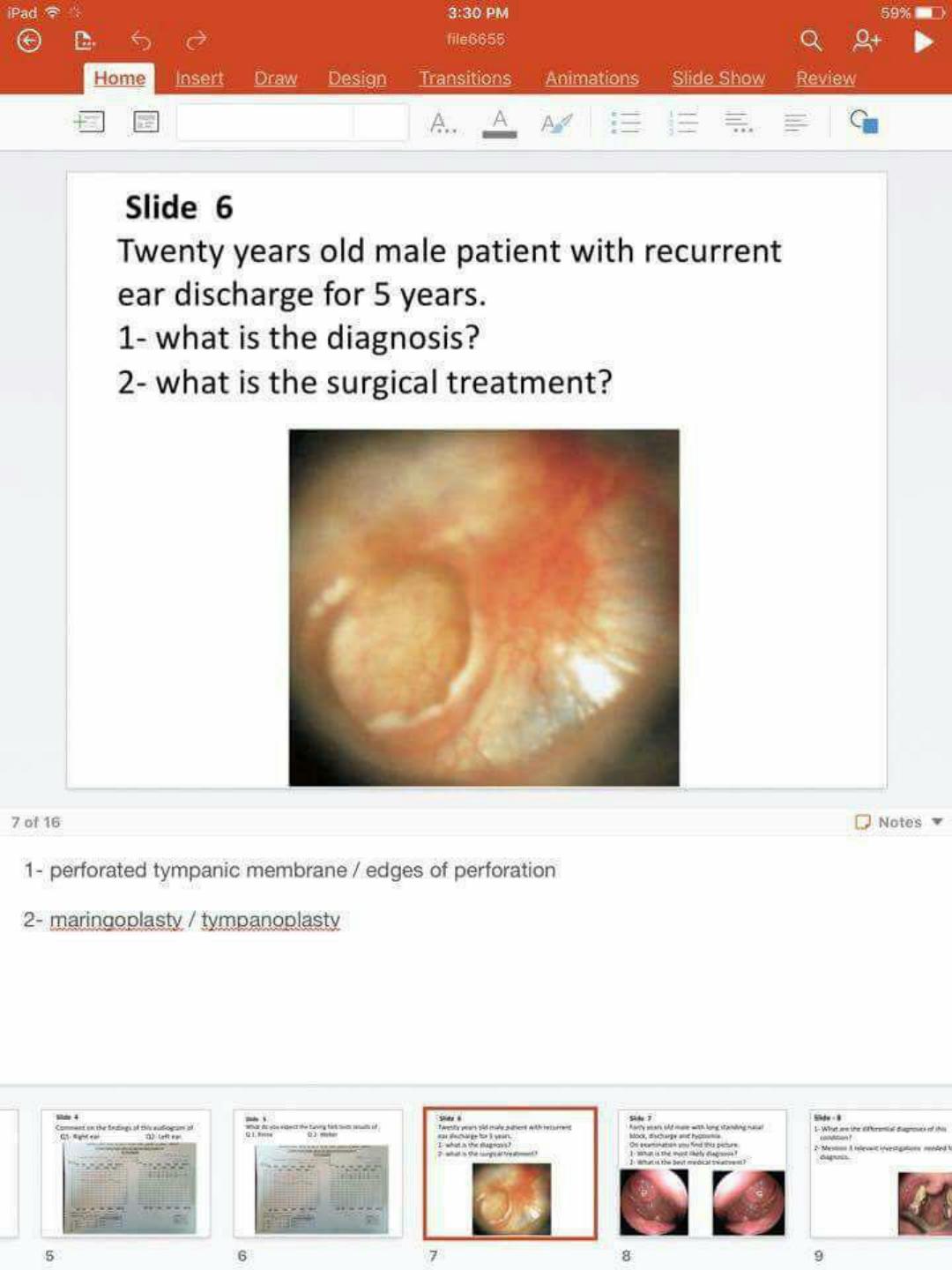Open the Slide Show tab
The image size is (952, 1270).
point(718,78)
